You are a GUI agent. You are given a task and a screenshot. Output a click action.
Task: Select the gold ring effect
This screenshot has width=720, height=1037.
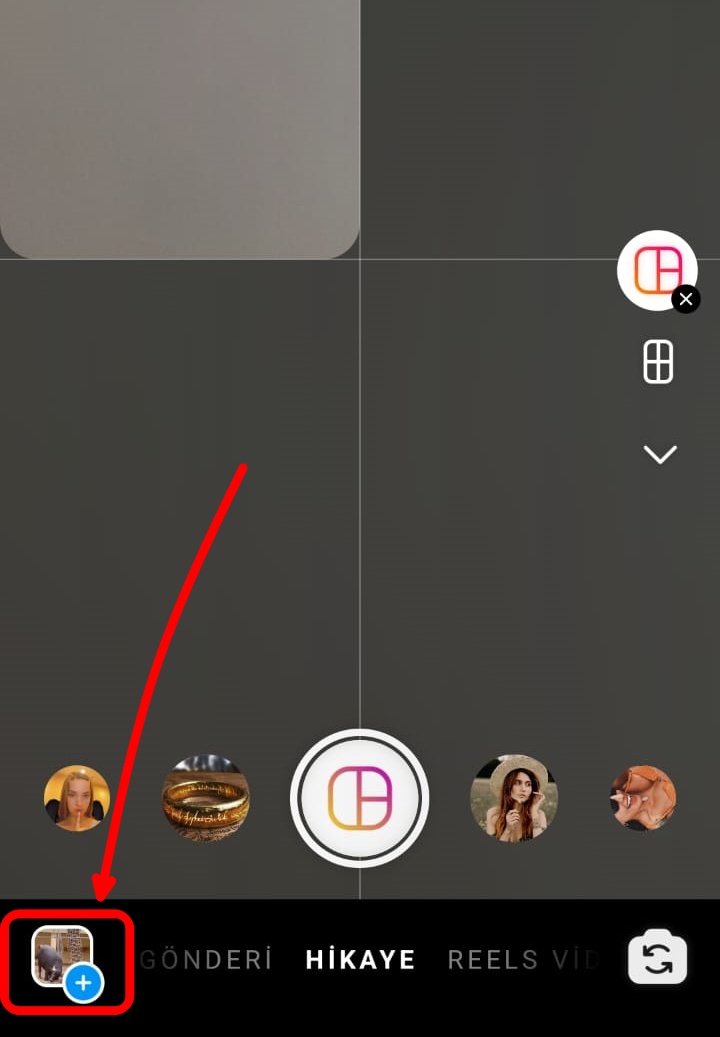tap(205, 799)
